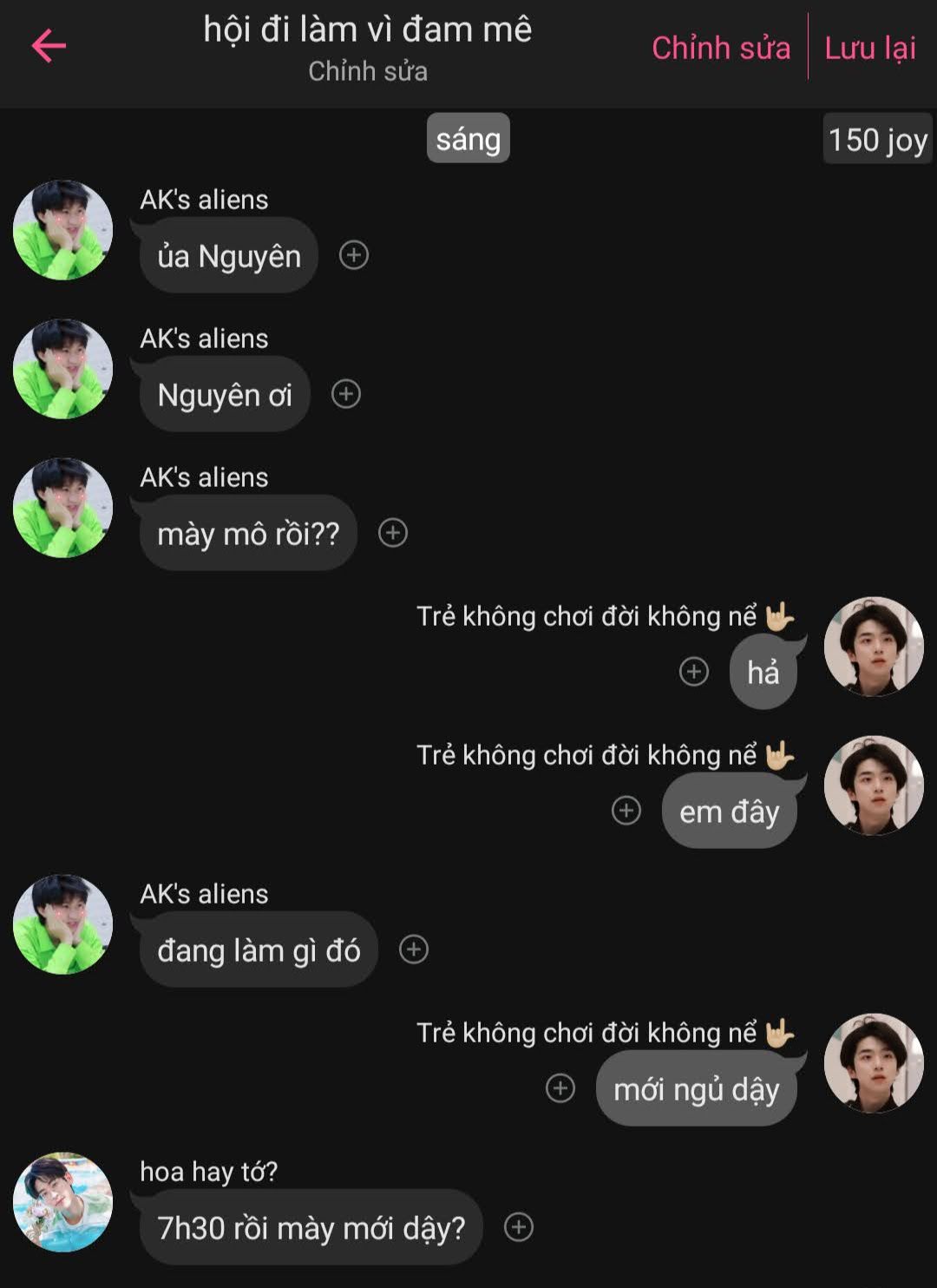
Task: Select the "em đây" message bubble
Action: [x=729, y=812]
